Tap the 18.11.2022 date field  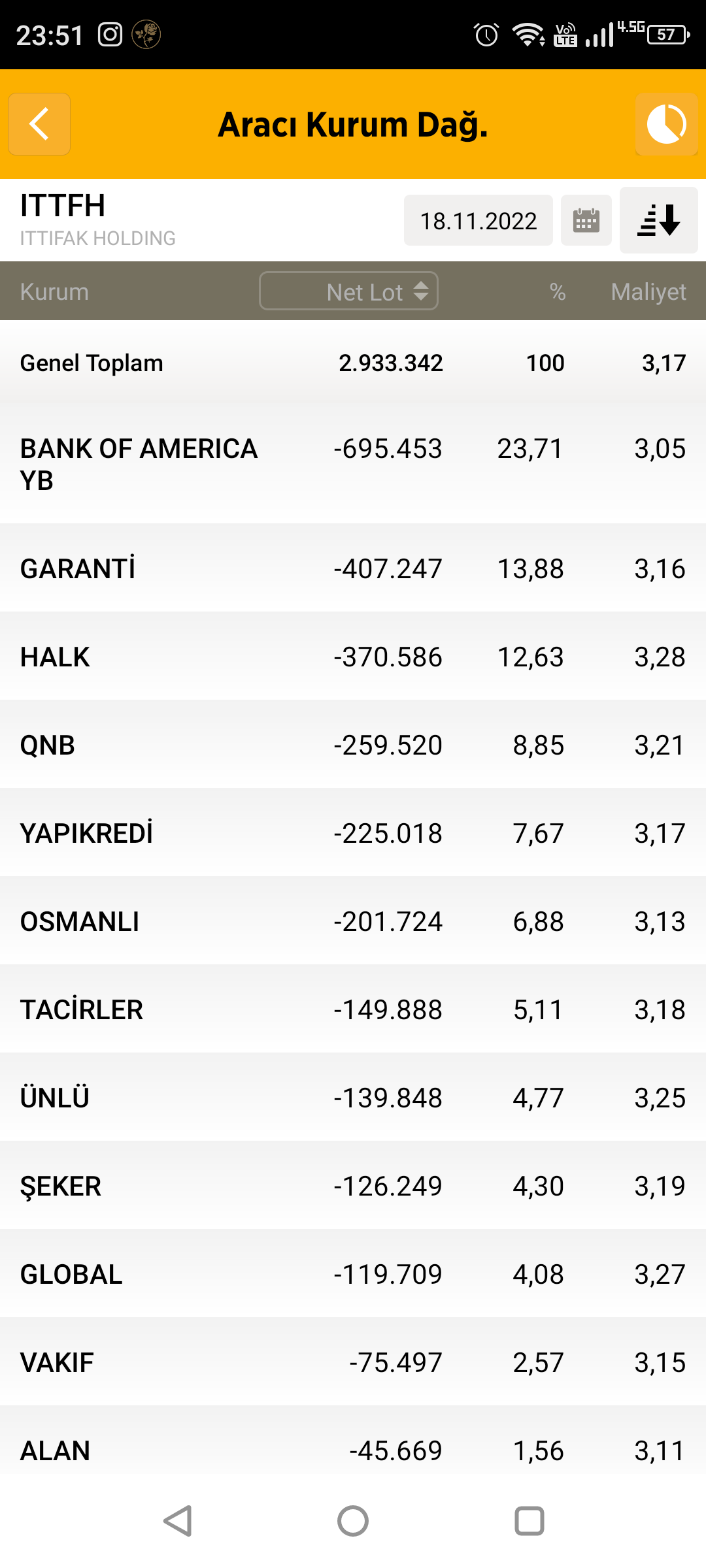tap(479, 221)
